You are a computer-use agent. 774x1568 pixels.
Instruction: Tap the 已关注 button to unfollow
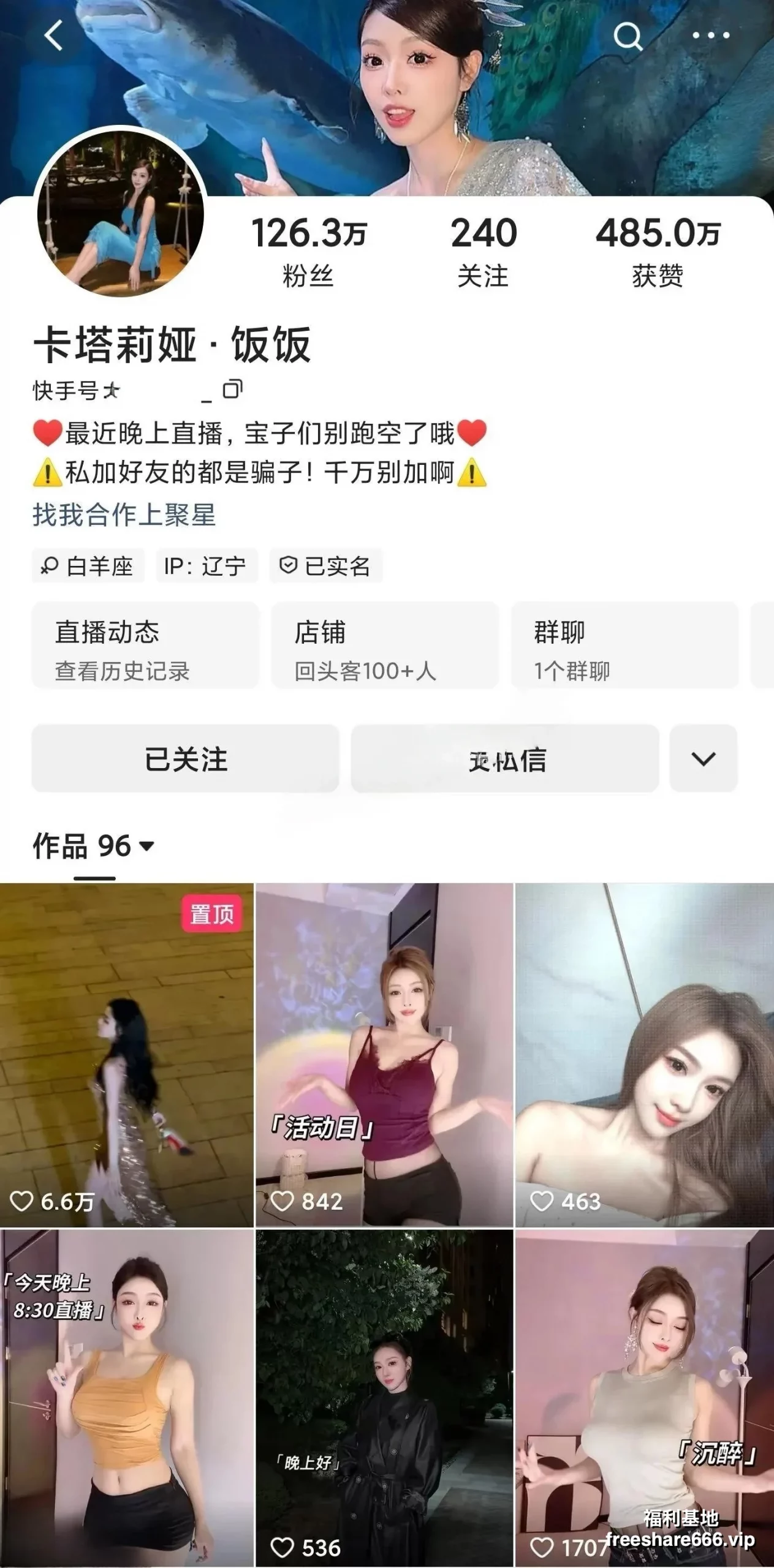(185, 759)
